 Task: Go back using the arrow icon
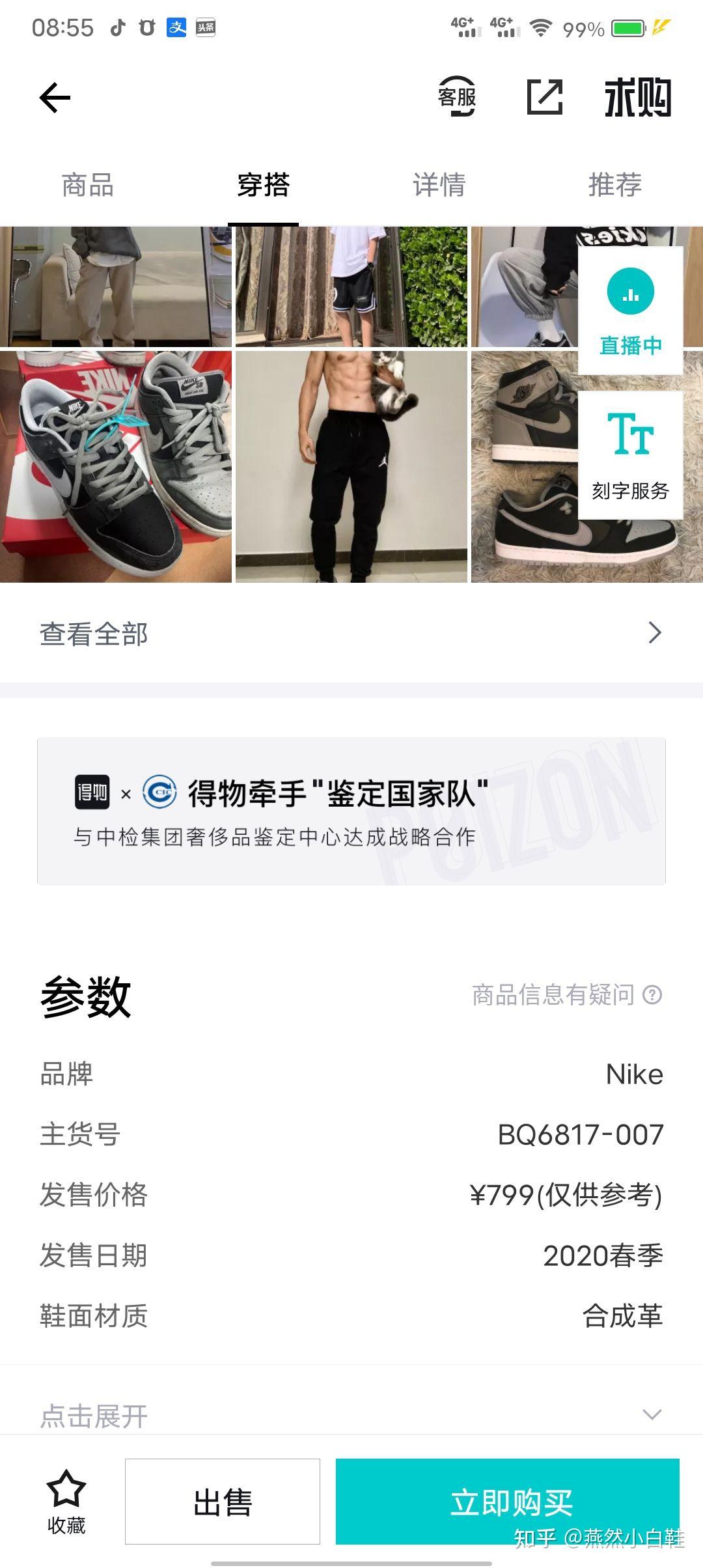55,98
